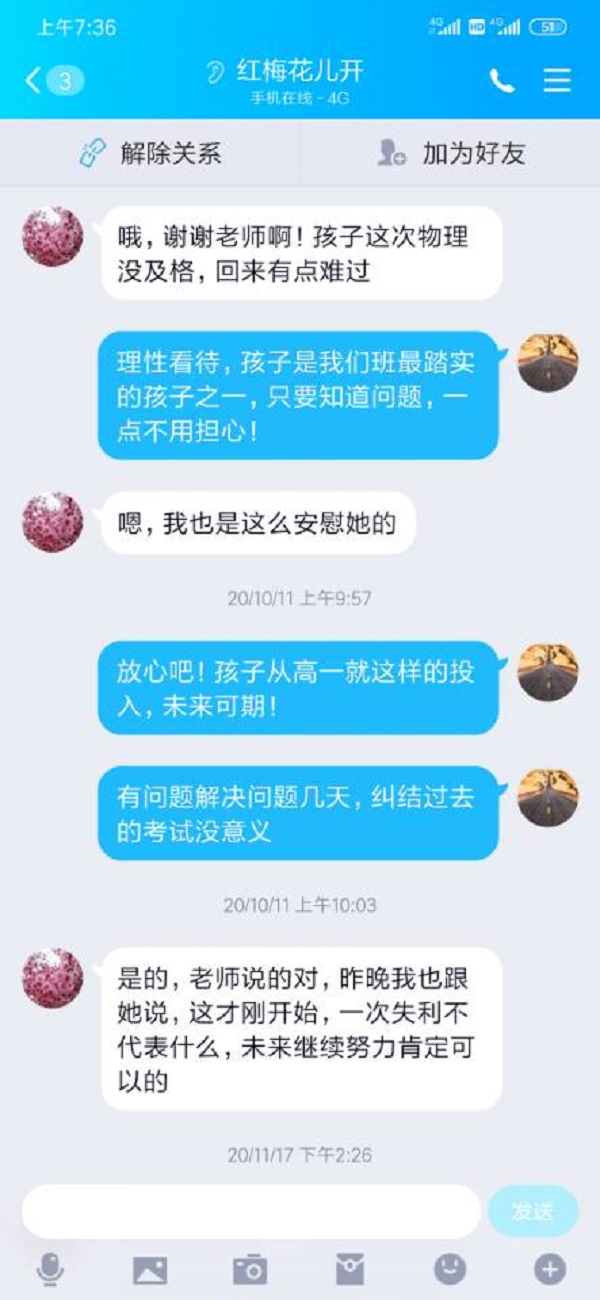The image size is (600, 1300).
Task: Start a voice call with 红梅花儿开
Action: 502,81
